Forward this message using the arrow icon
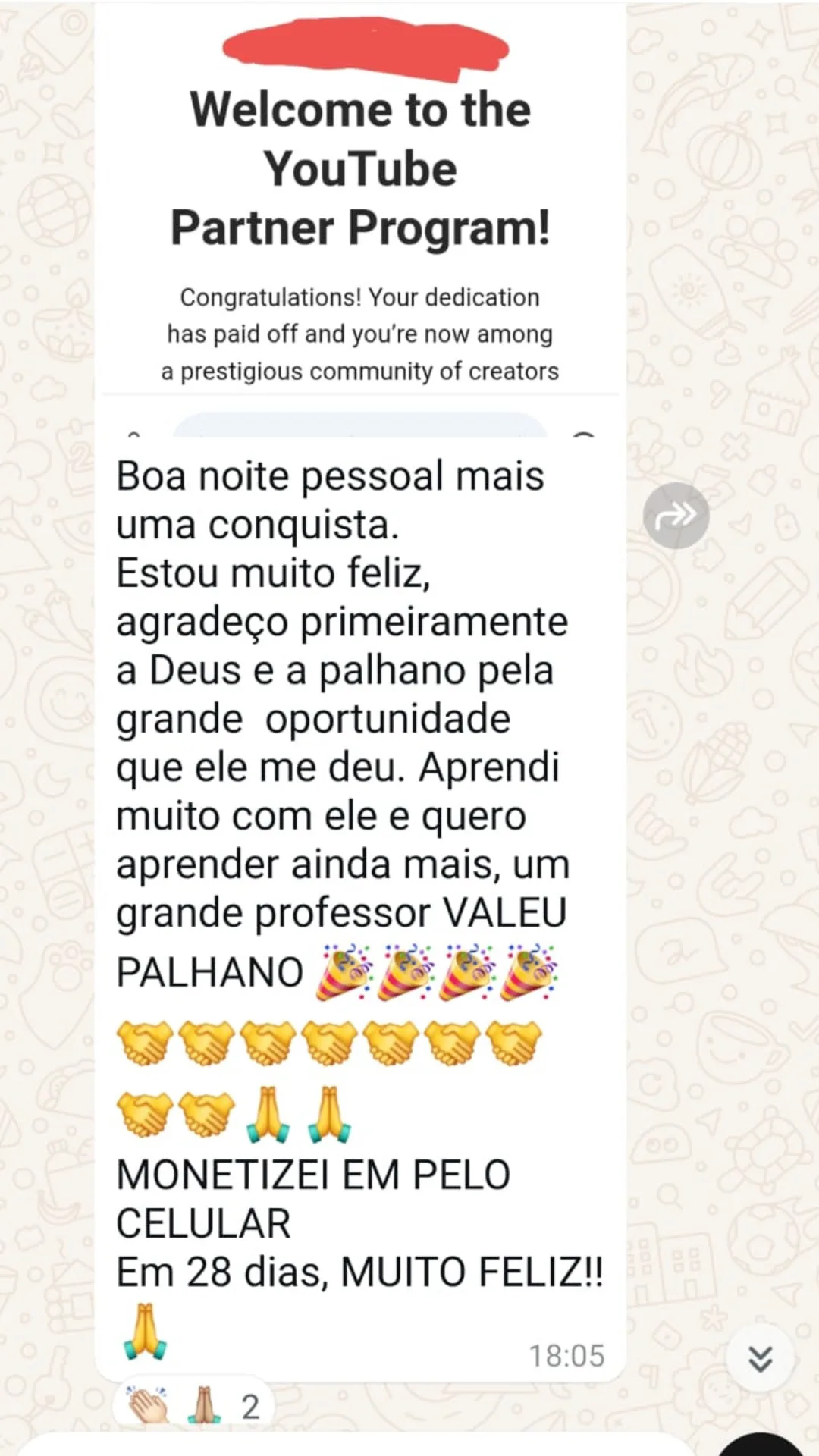Image resolution: width=819 pixels, height=1456 pixels. point(676,516)
